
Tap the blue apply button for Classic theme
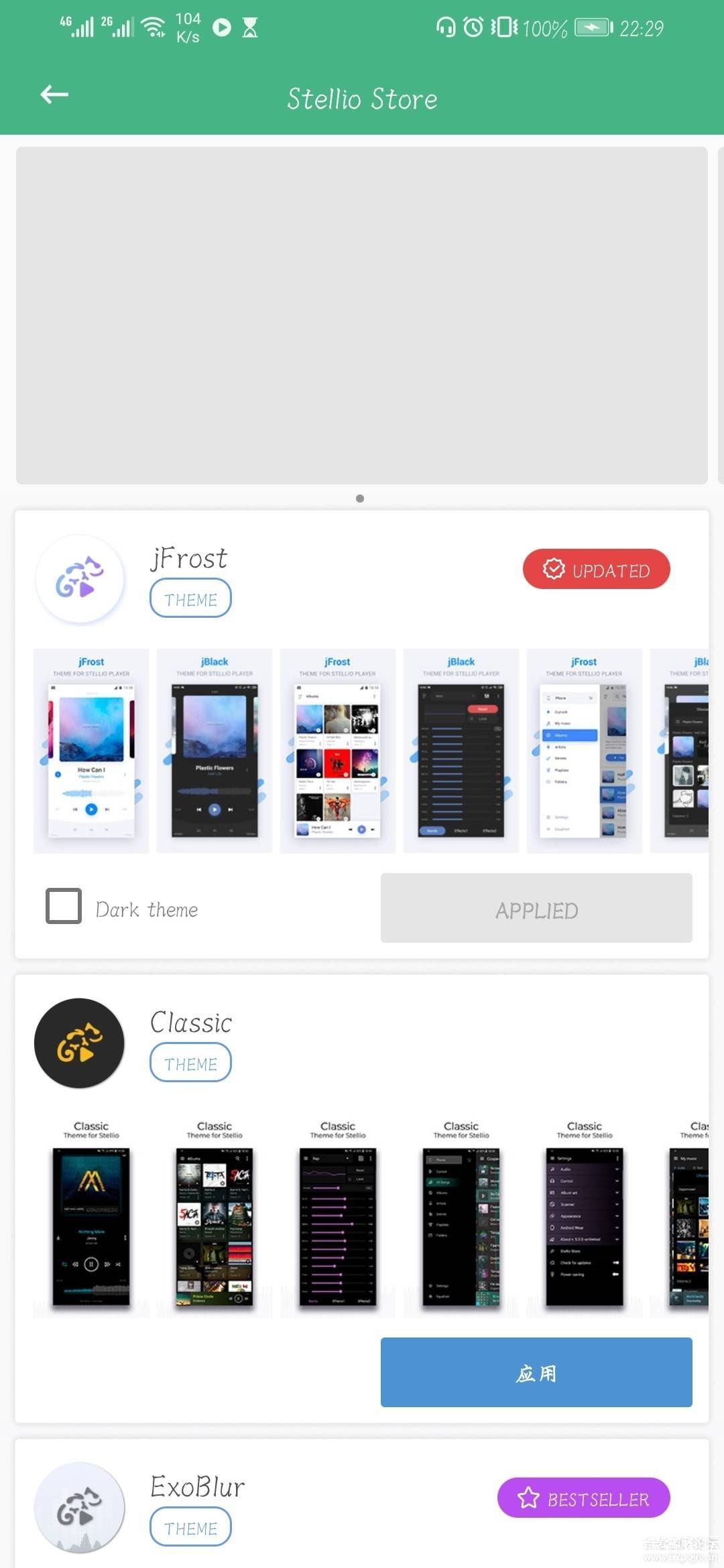tap(536, 1372)
